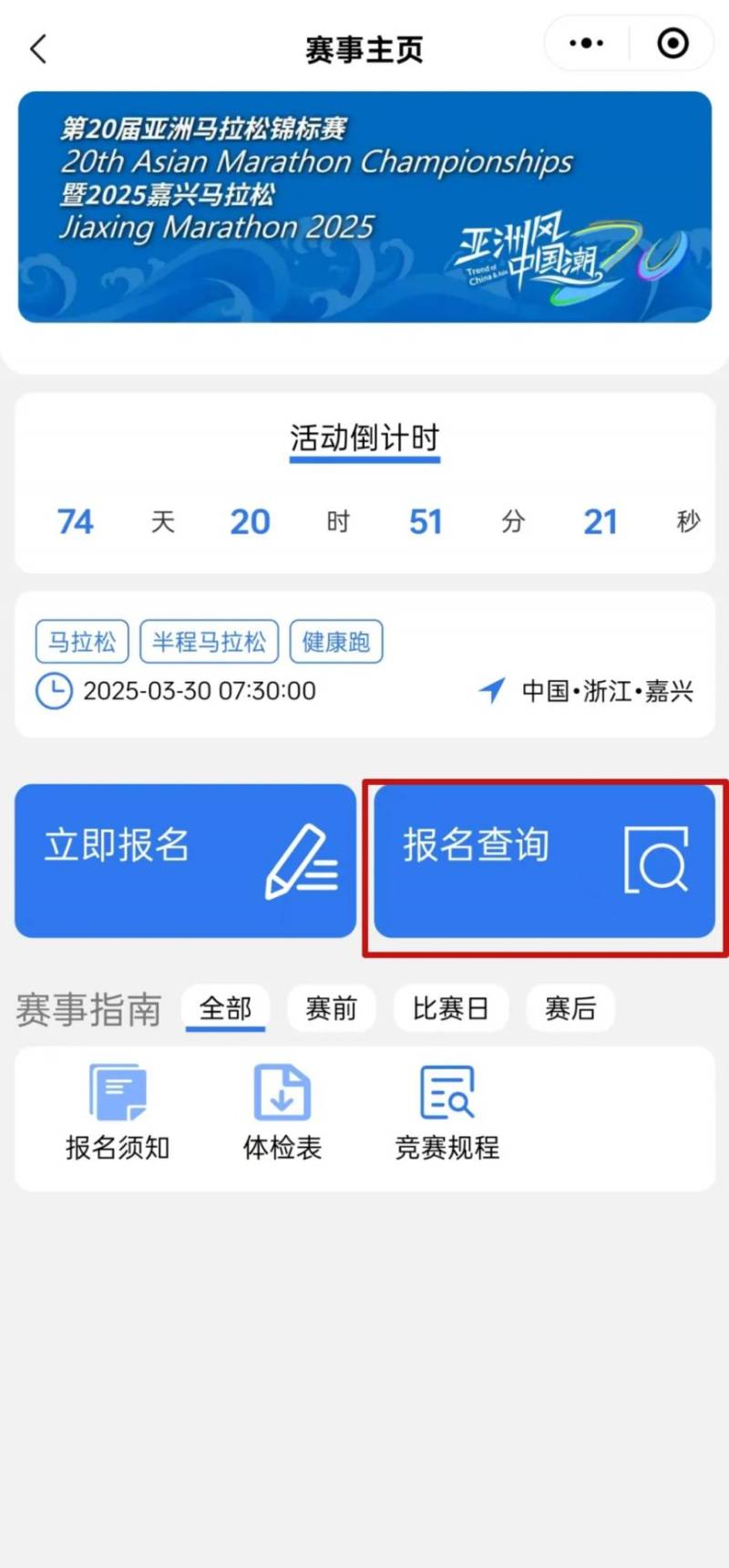
Task: Tap the 半程马拉松 category tag
Action: [x=209, y=641]
